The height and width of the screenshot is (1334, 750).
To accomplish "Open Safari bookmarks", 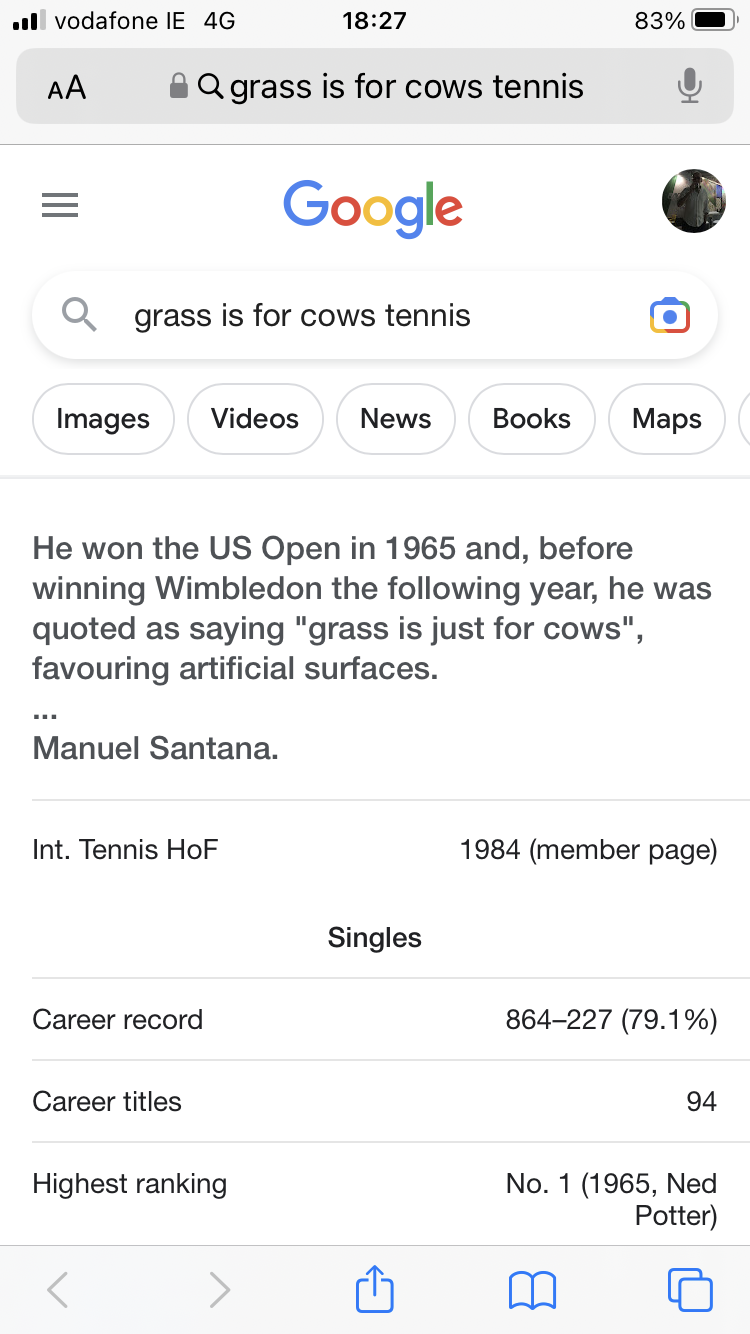I will [x=532, y=1289].
